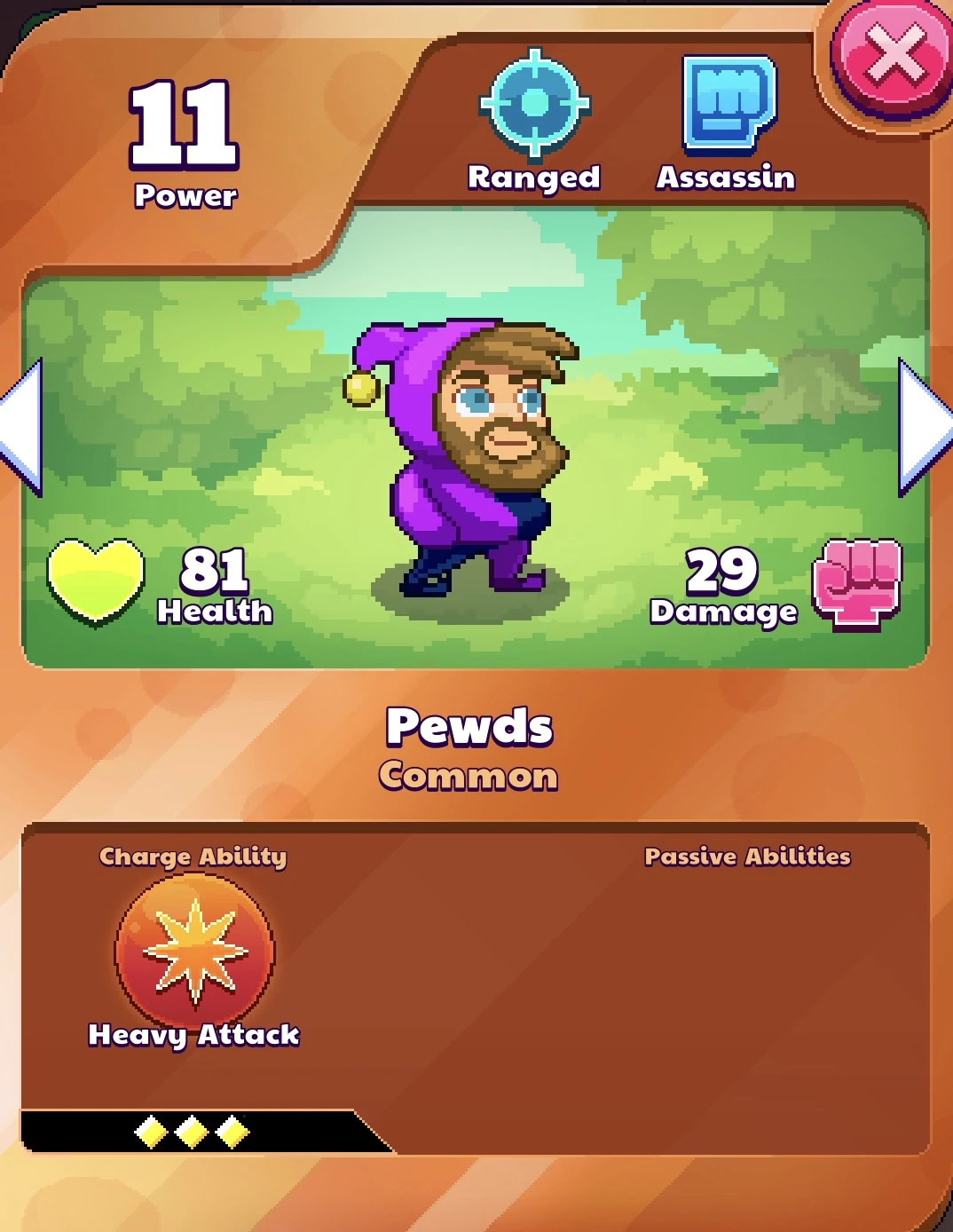
Task: Go to the previous character with left arrow
Action: (x=21, y=427)
